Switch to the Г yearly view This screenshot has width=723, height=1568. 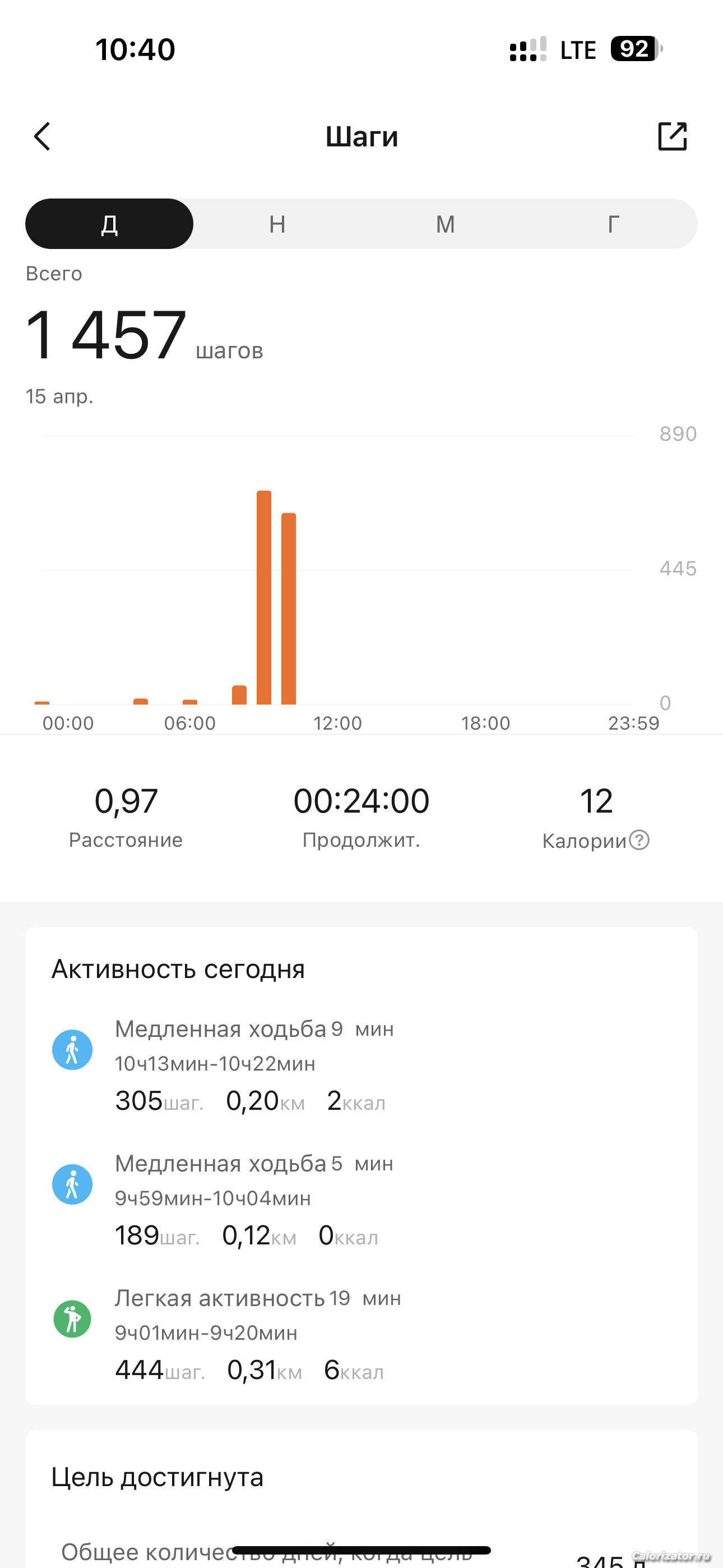pos(614,224)
